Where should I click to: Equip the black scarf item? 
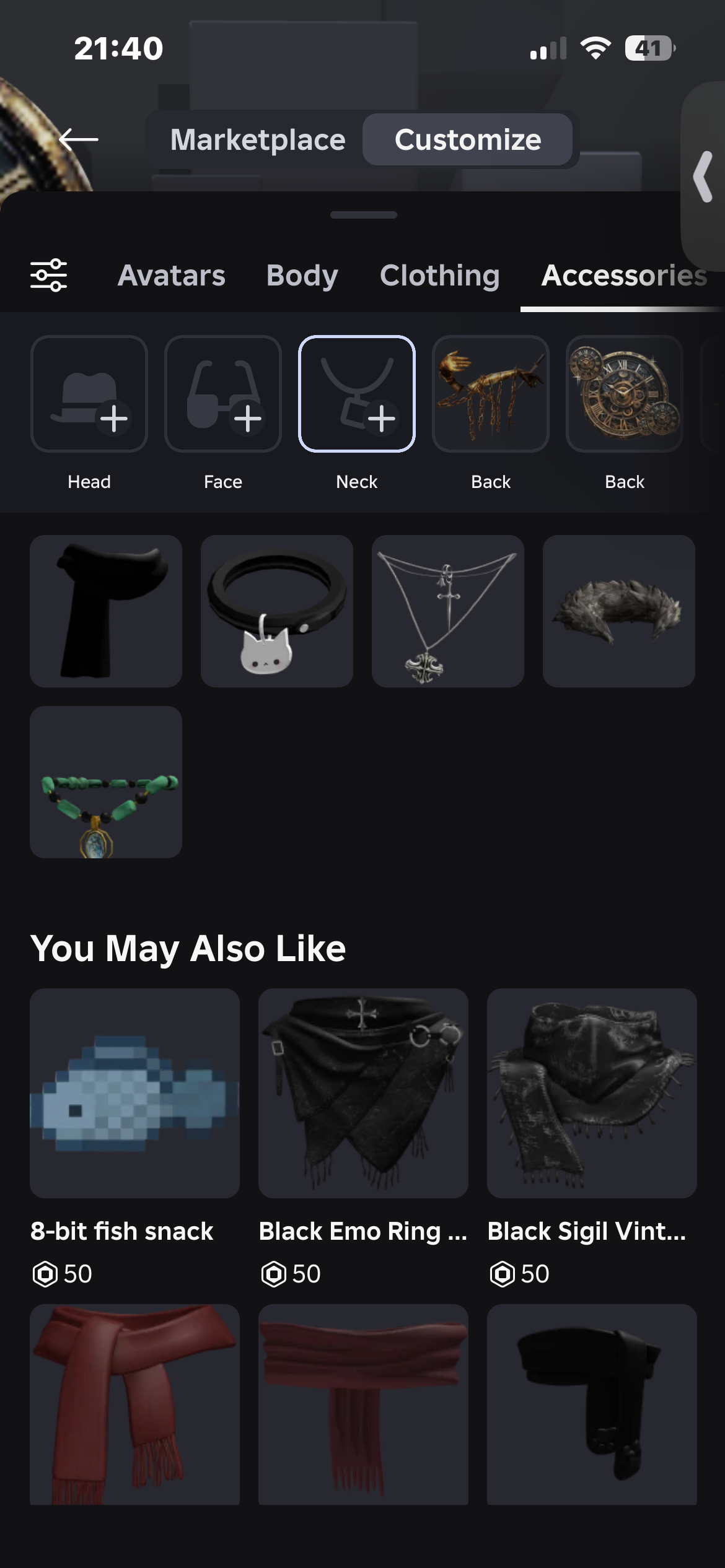pyautogui.click(x=106, y=611)
